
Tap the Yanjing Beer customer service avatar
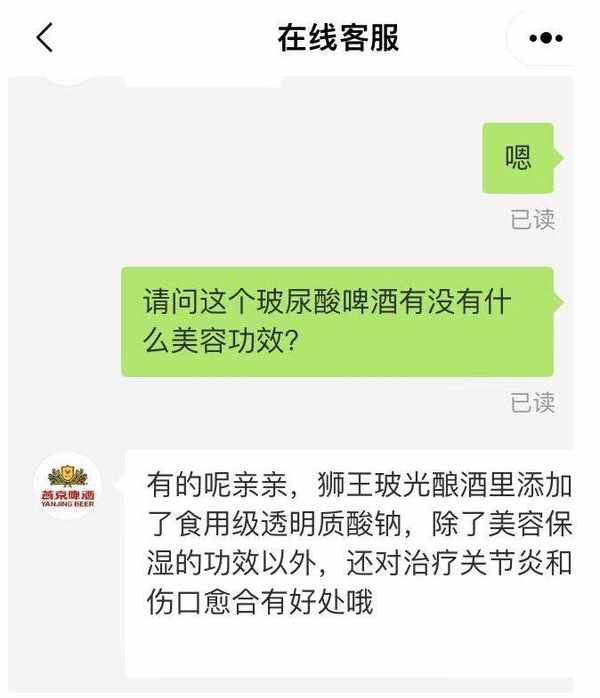click(68, 486)
